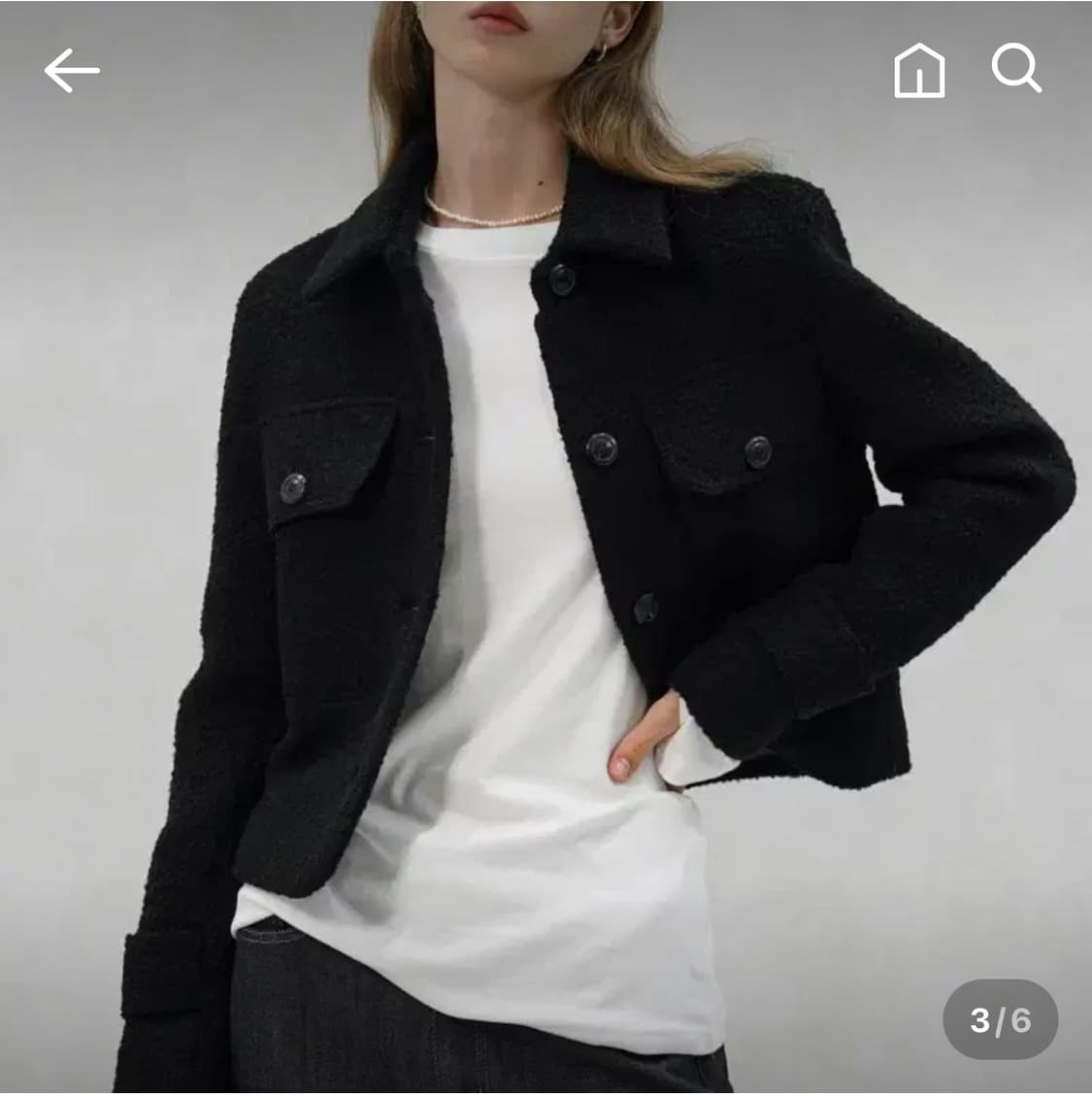Tap the top navigation bar area
Image resolution: width=1092 pixels, height=1096 pixels.
544,70
